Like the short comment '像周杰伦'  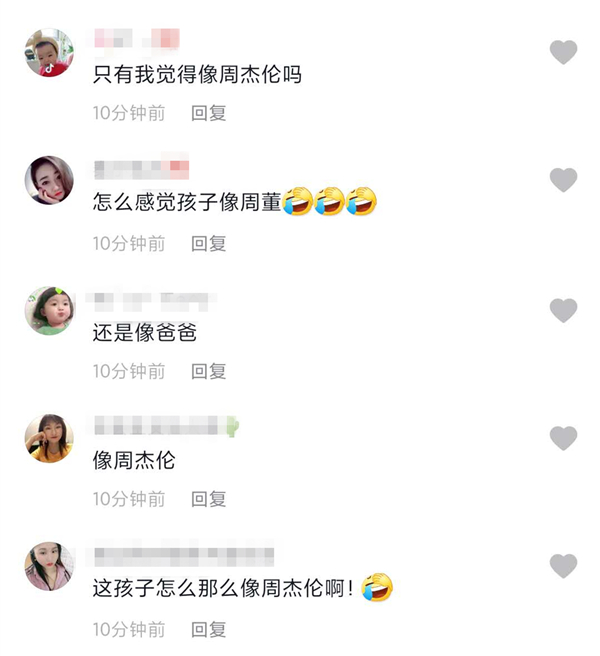pyautogui.click(x=564, y=438)
